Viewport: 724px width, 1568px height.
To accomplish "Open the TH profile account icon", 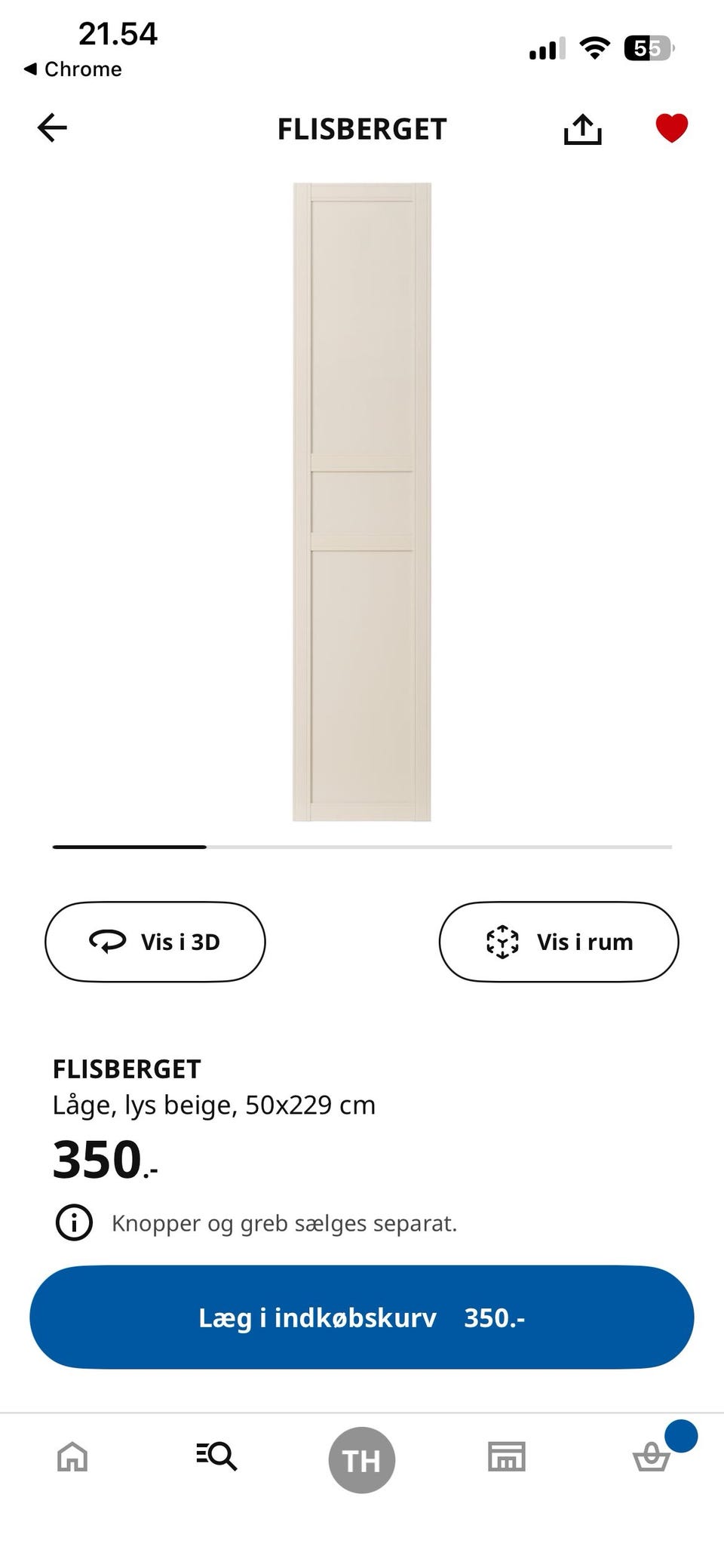I will [x=362, y=1458].
